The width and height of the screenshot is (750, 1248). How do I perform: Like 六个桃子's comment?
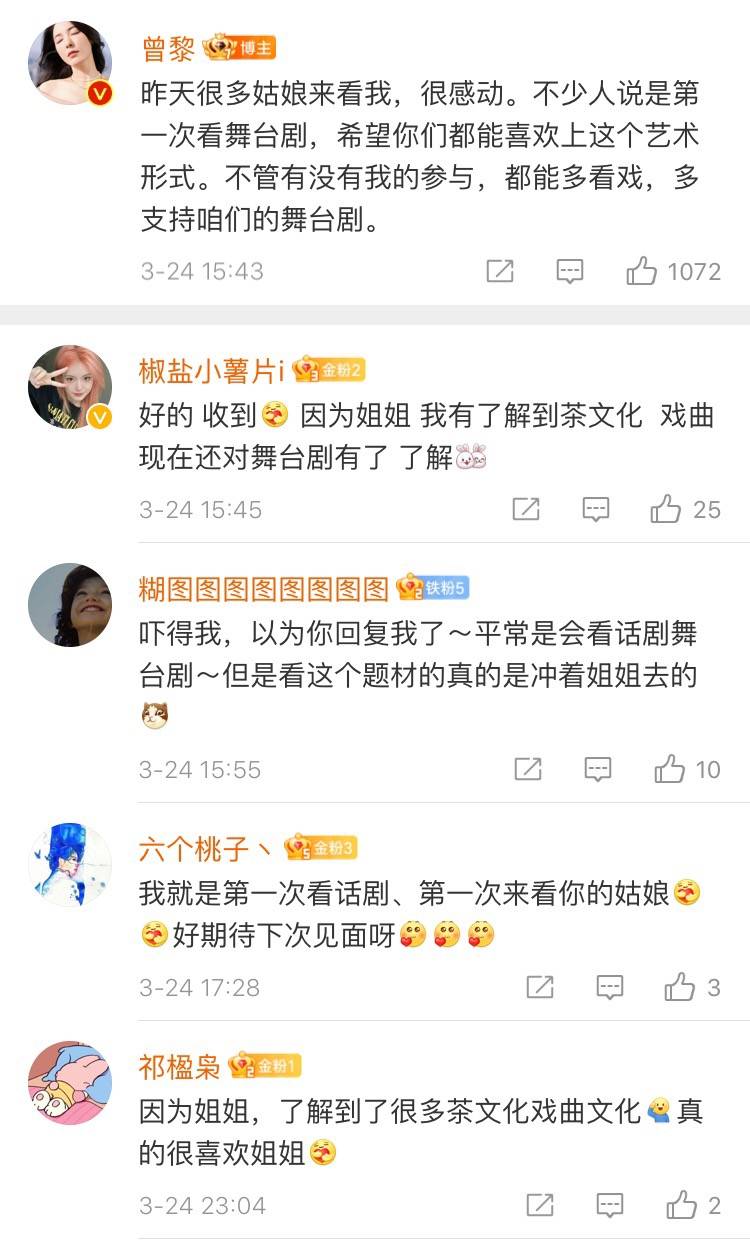pyautogui.click(x=680, y=987)
